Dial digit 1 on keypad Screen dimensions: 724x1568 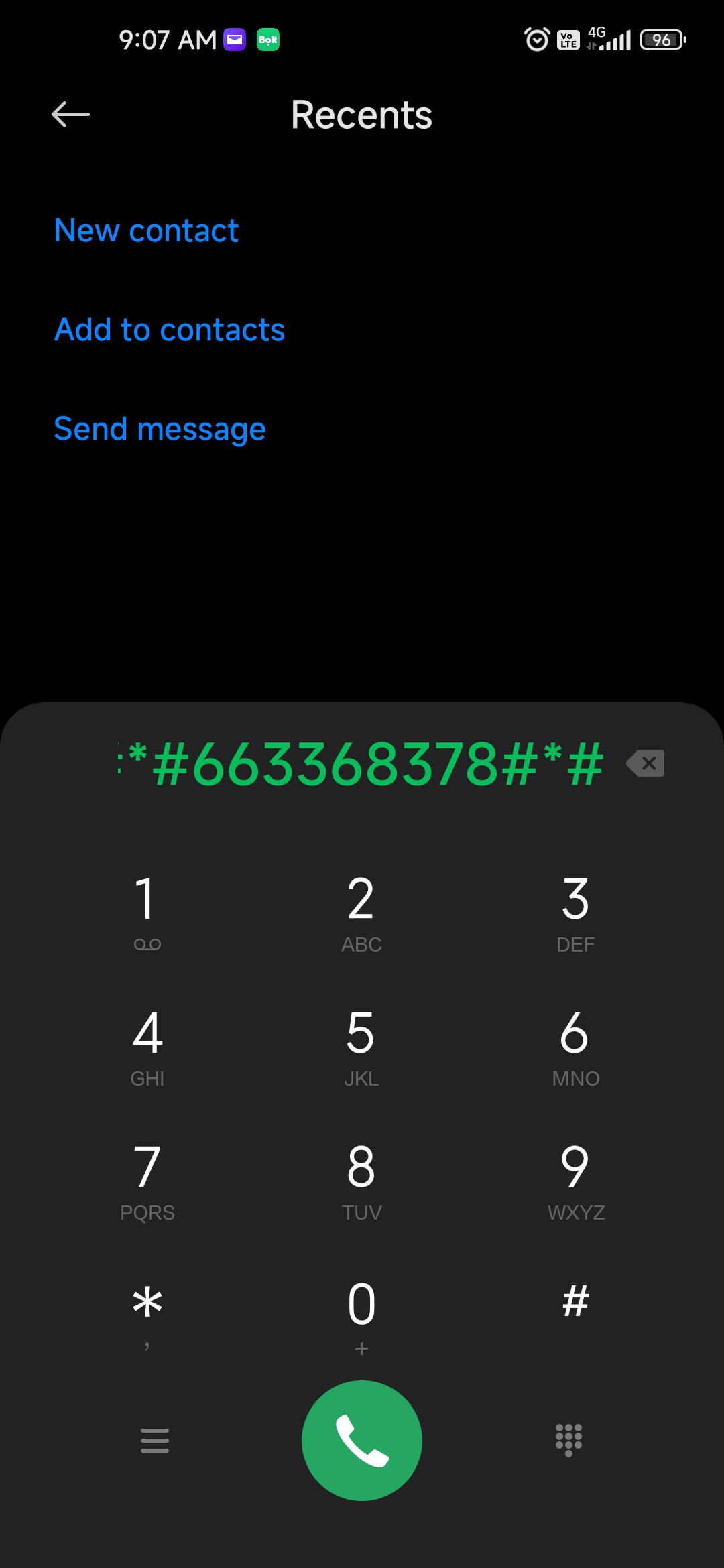point(147,911)
